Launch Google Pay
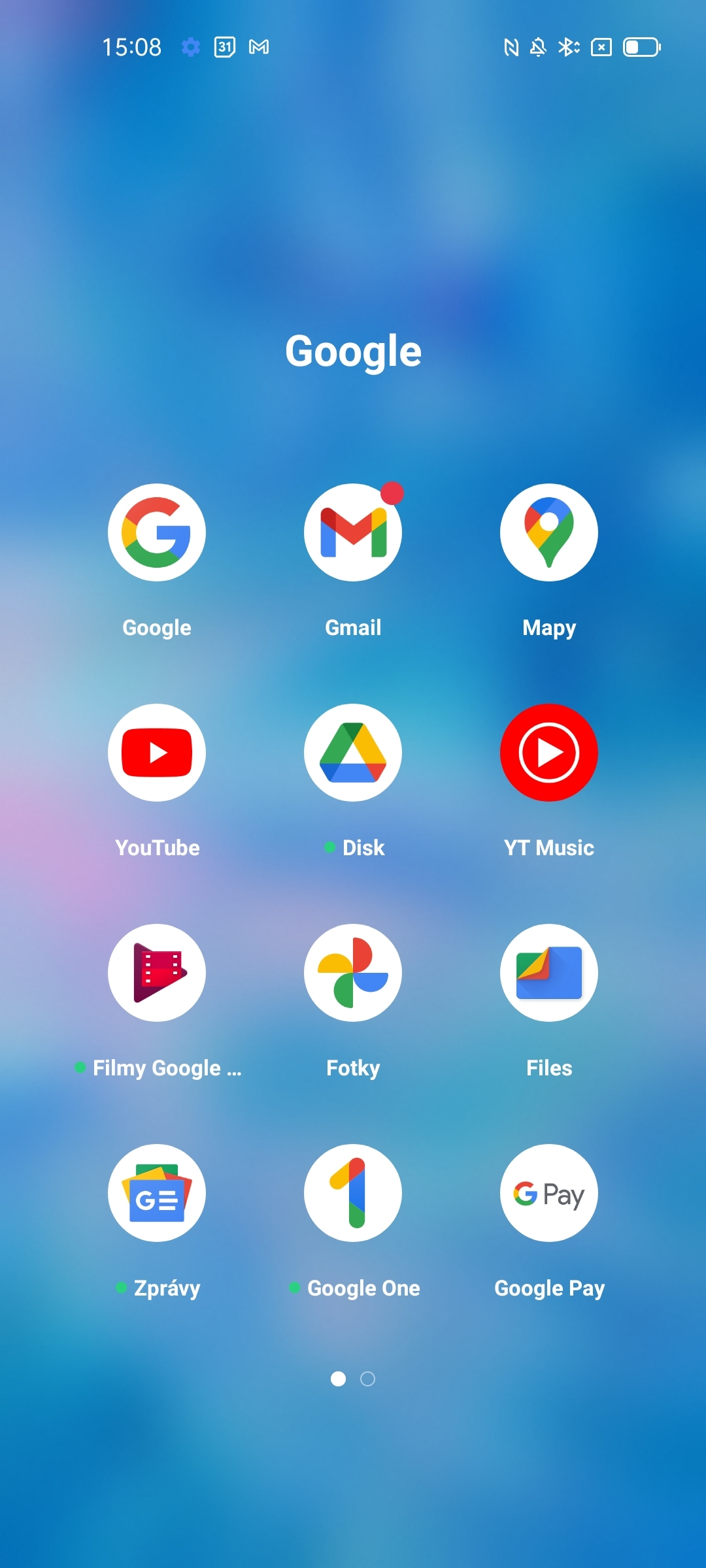This screenshot has width=706, height=1568. click(549, 1192)
